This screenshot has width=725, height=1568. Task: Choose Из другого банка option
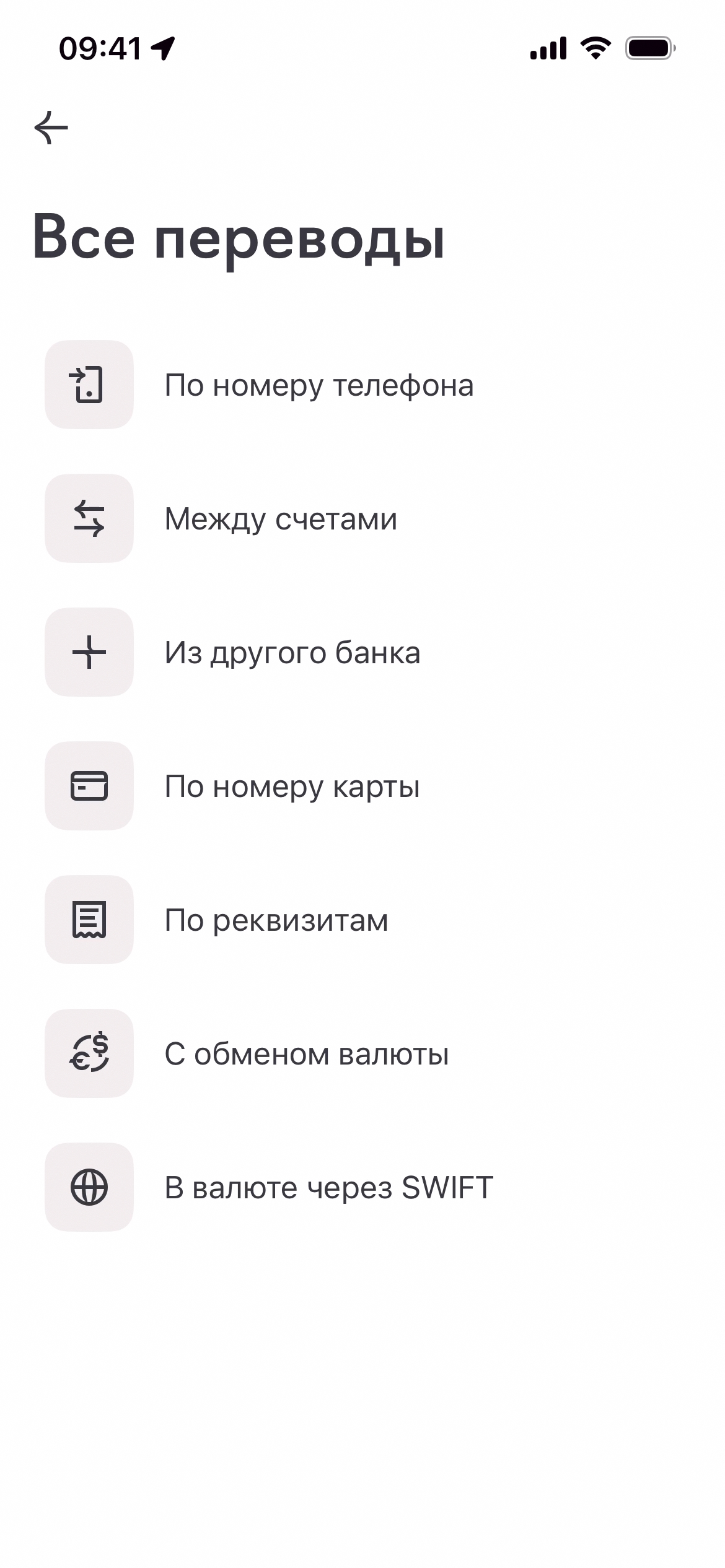(292, 652)
